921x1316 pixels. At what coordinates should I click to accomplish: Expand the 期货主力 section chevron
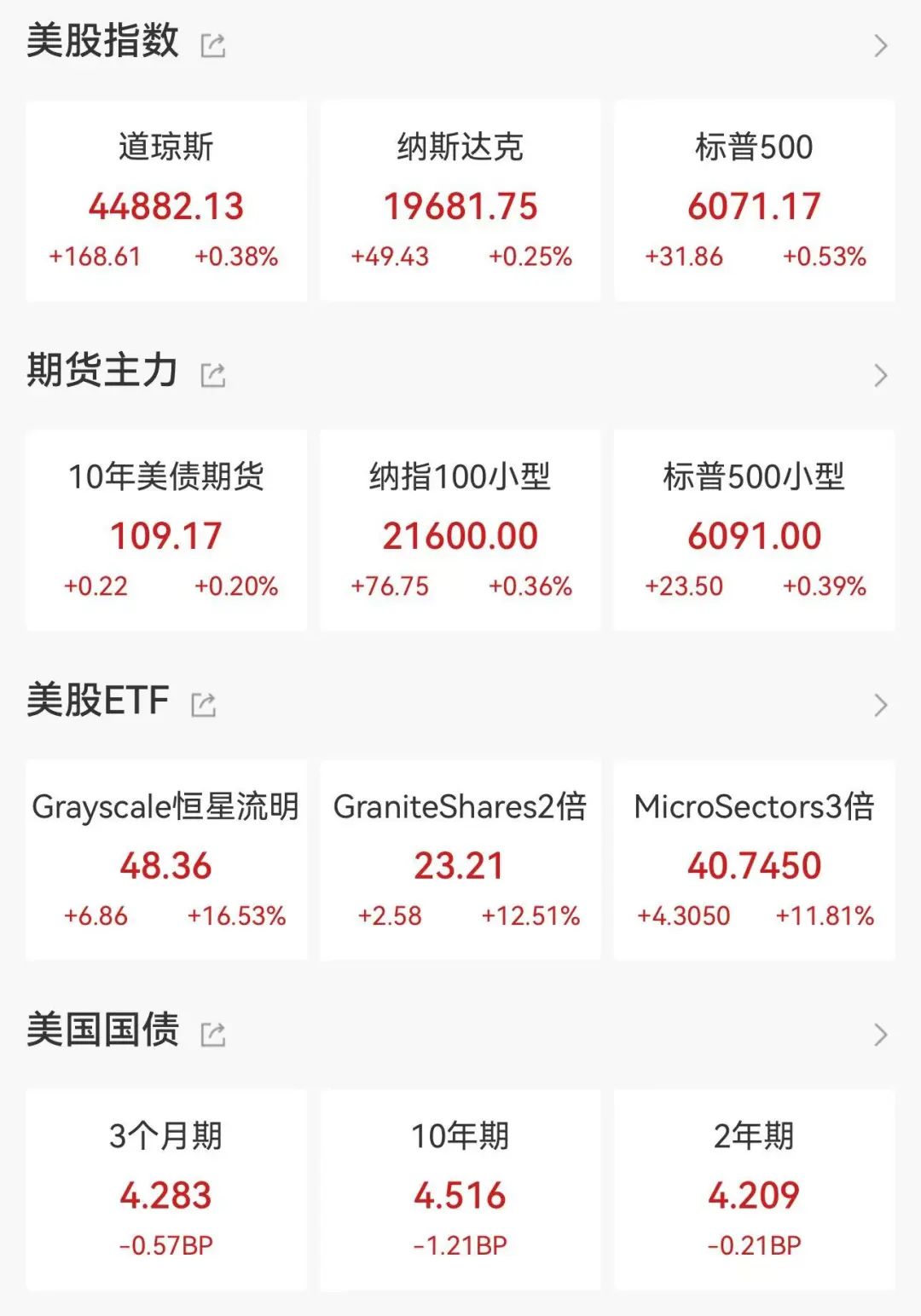[881, 375]
